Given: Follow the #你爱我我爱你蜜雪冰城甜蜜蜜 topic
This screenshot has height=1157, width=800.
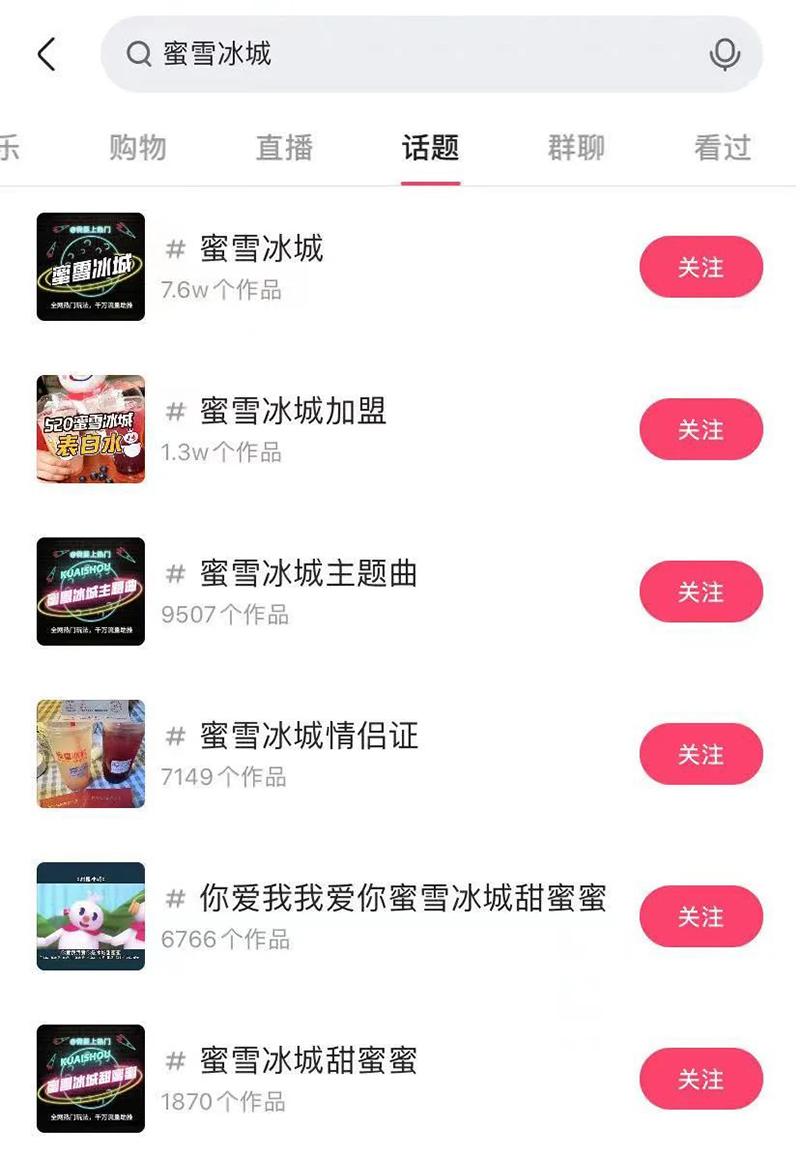Looking at the screenshot, I should pos(700,917).
